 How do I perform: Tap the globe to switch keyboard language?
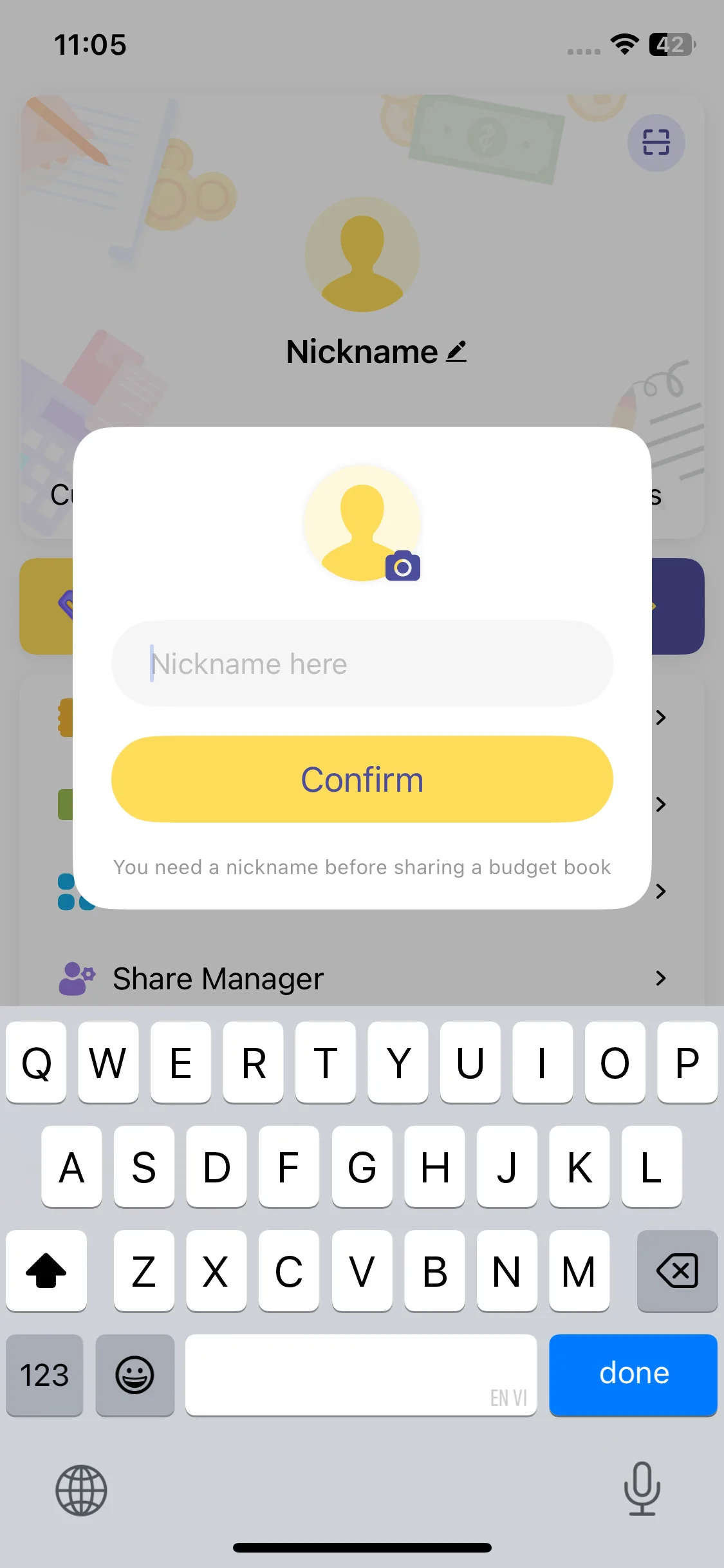pos(81,1490)
